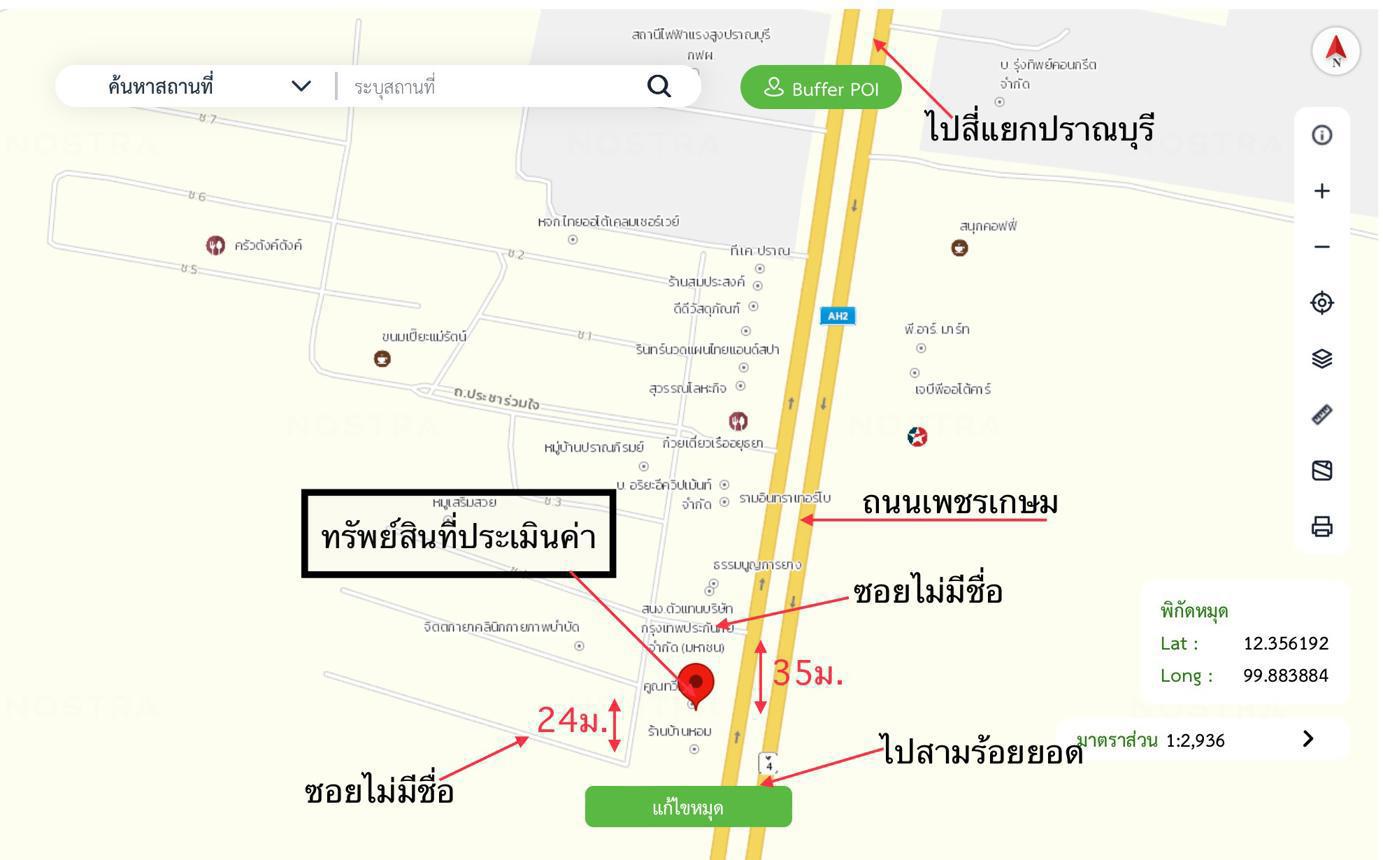1383x860 pixels.
Task: Select the ruler measuring tool
Action: [x=1322, y=414]
